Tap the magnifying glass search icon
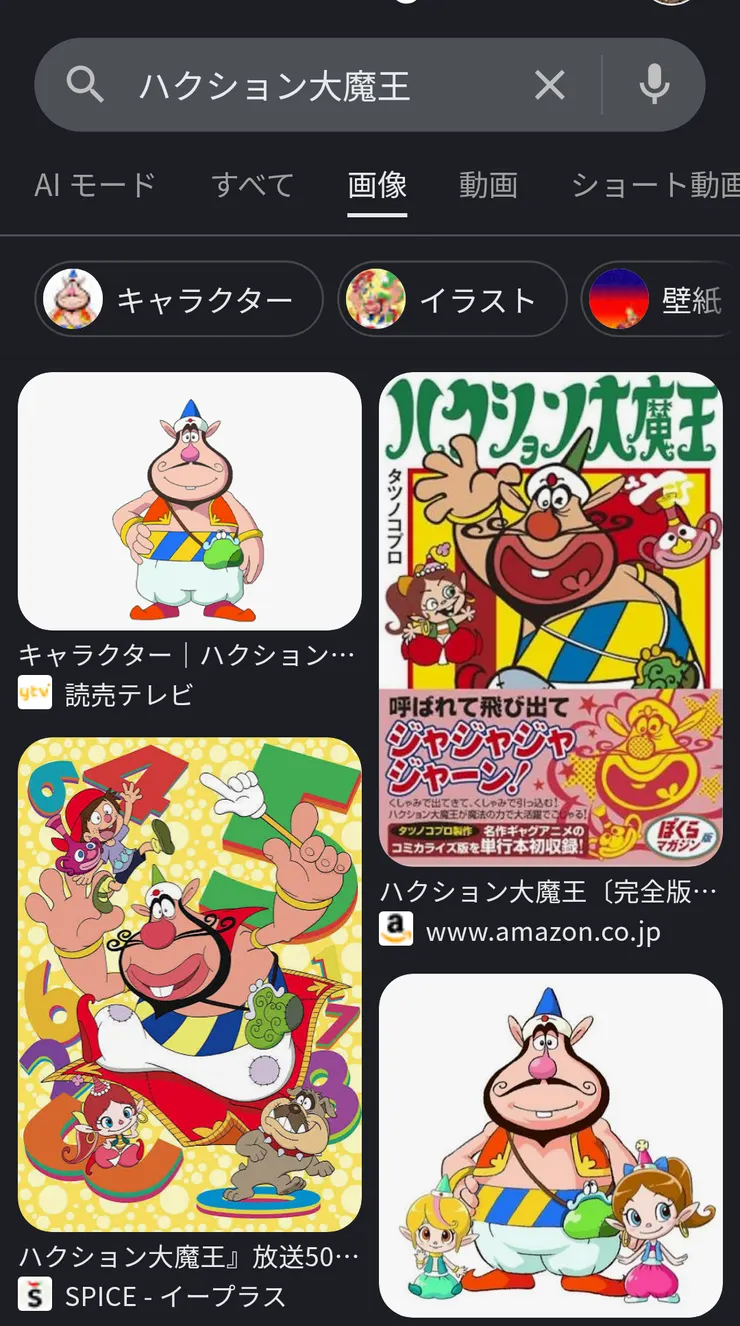740x1326 pixels. click(87, 84)
